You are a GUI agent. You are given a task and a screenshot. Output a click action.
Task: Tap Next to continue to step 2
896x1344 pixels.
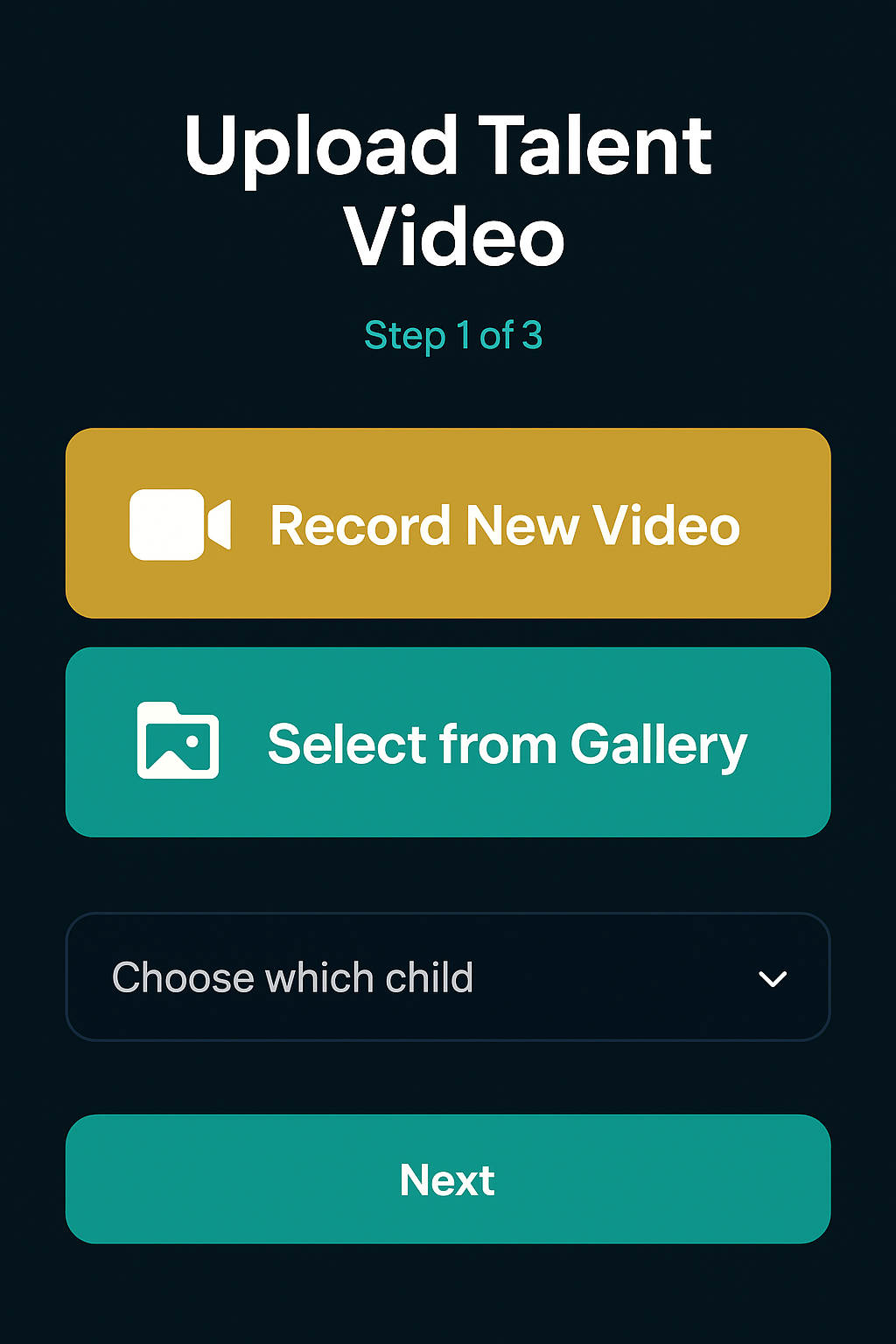pyautogui.click(x=448, y=1179)
